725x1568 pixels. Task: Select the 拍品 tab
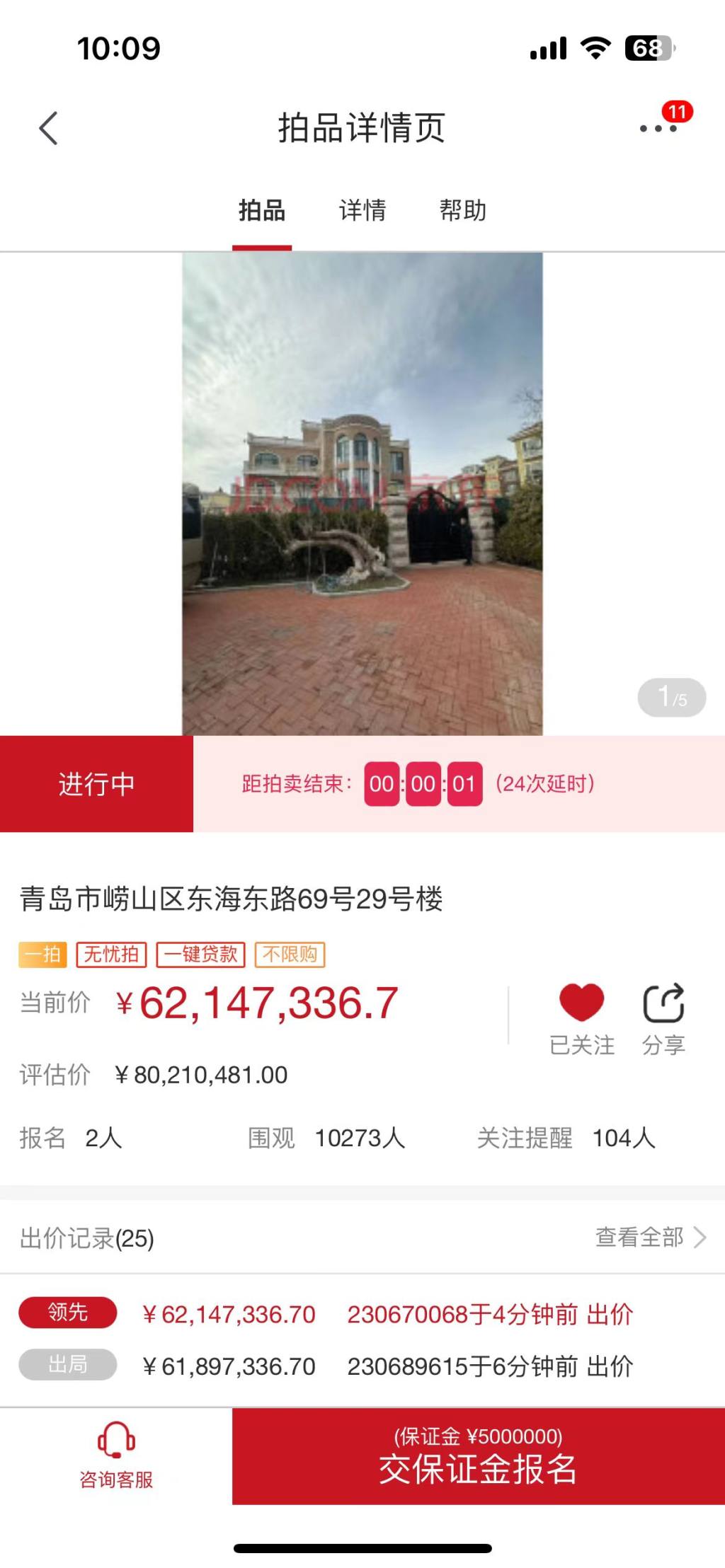click(262, 211)
